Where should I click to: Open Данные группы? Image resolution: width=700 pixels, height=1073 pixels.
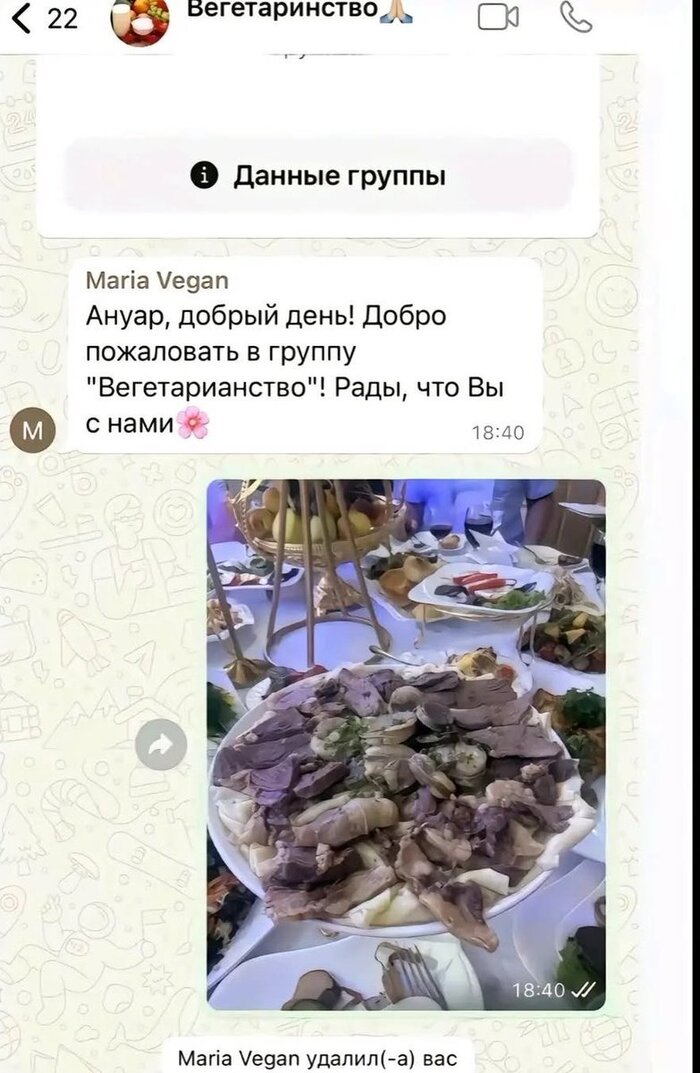tap(318, 176)
